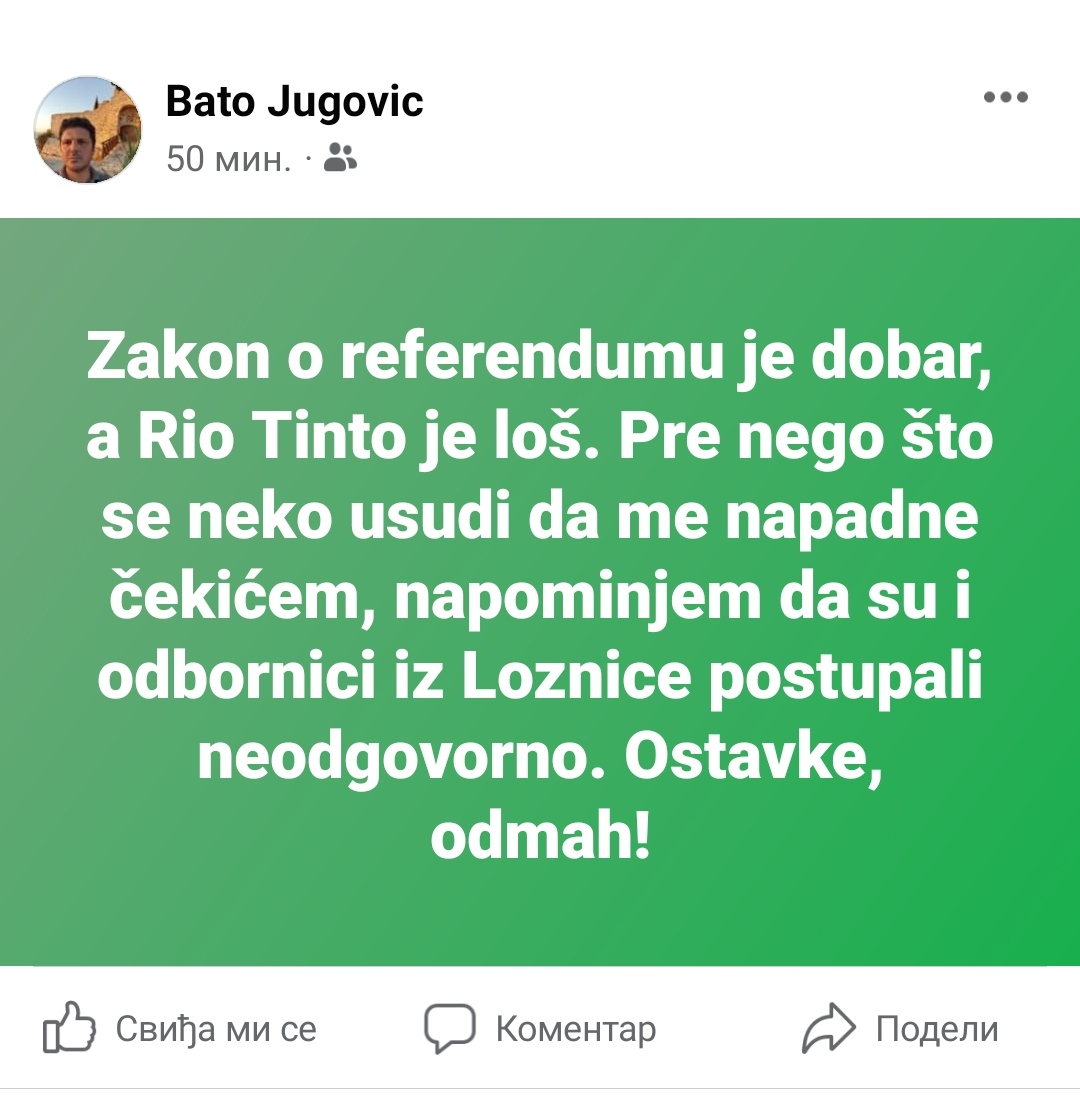This screenshot has width=1080, height=1098.
Task: Open the Bato Jugovic profile name link
Action: (294, 101)
